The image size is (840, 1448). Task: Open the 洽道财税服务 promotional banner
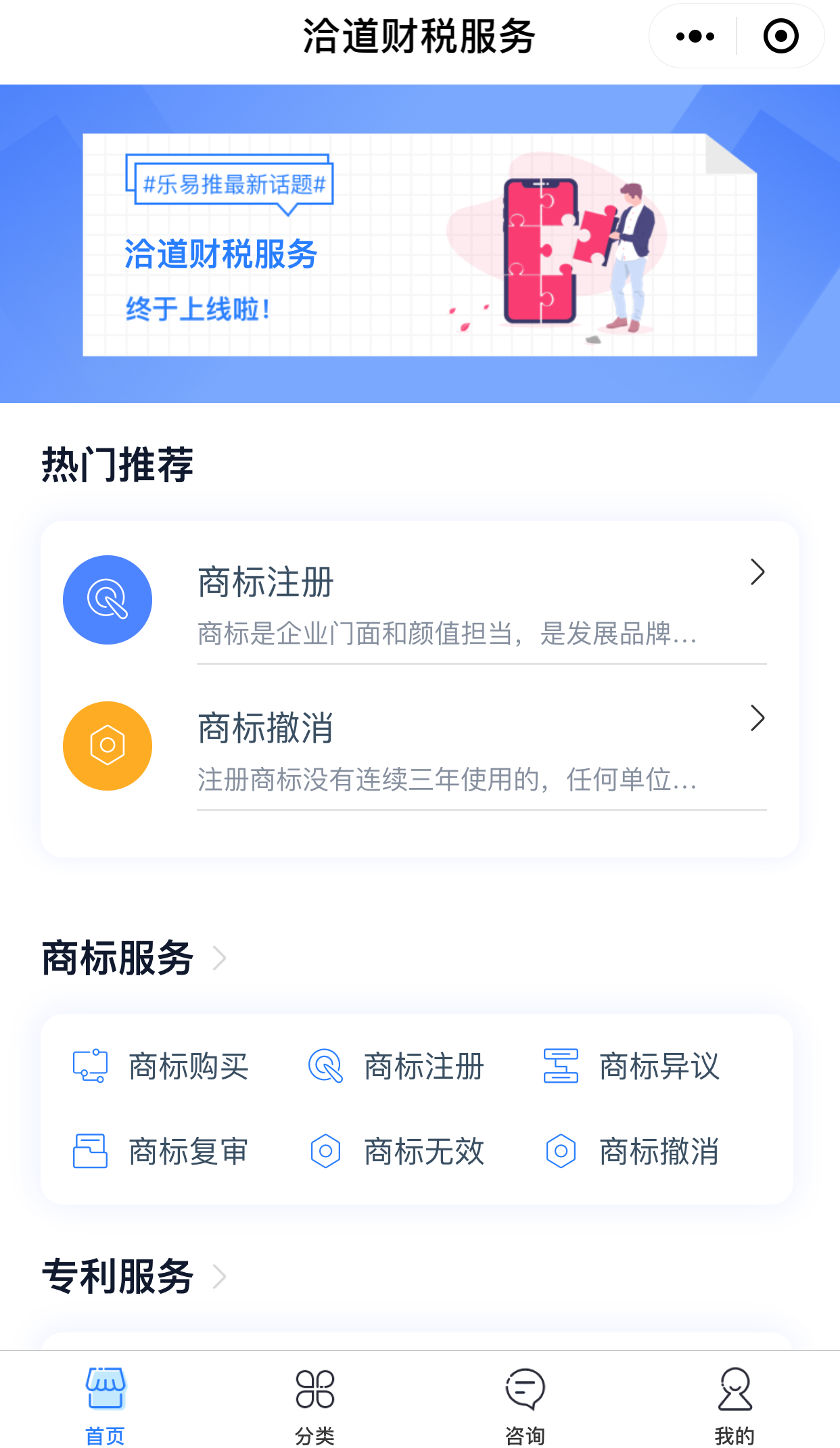pyautogui.click(x=419, y=244)
